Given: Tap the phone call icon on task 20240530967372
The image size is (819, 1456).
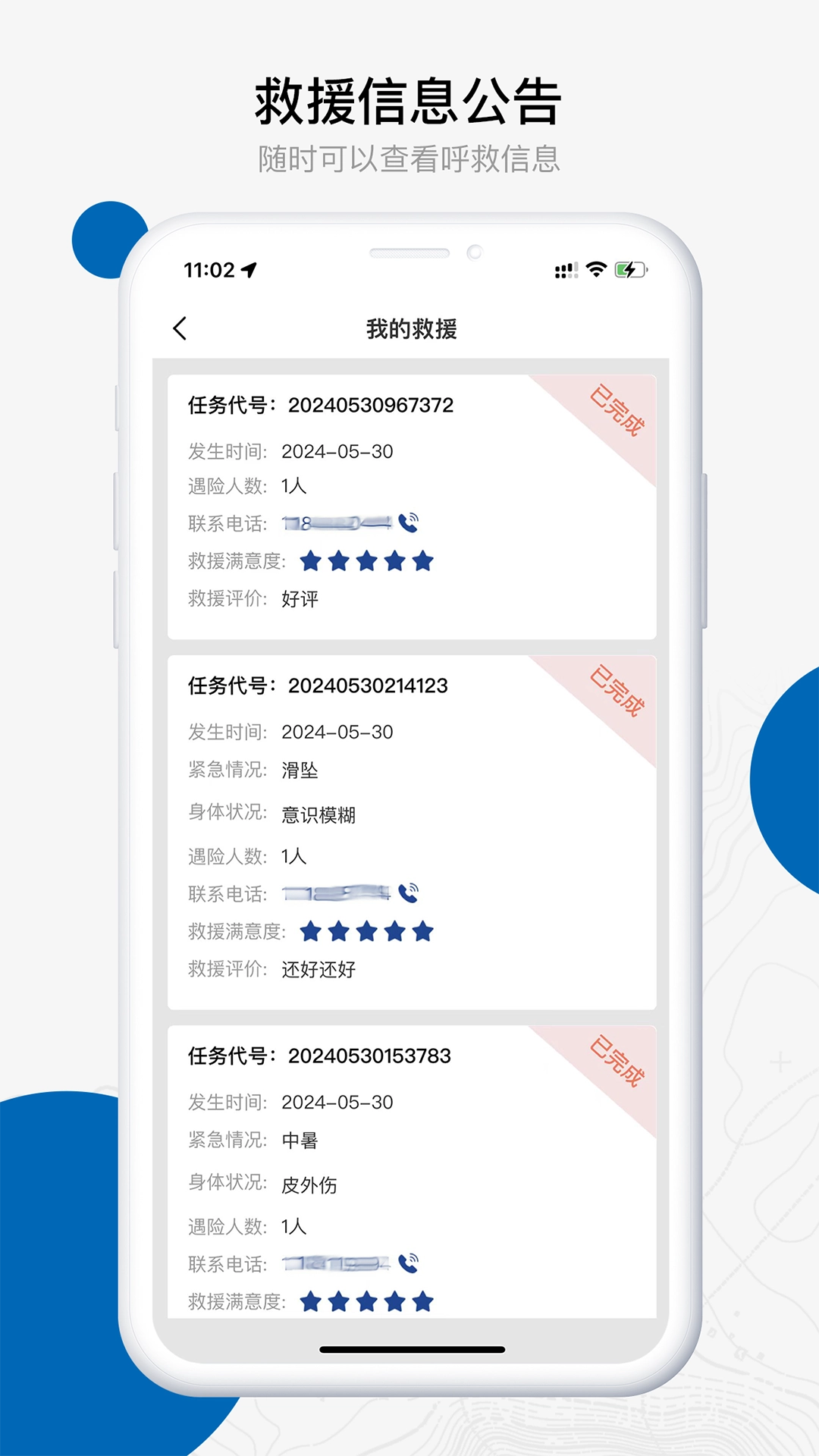Looking at the screenshot, I should [408, 522].
